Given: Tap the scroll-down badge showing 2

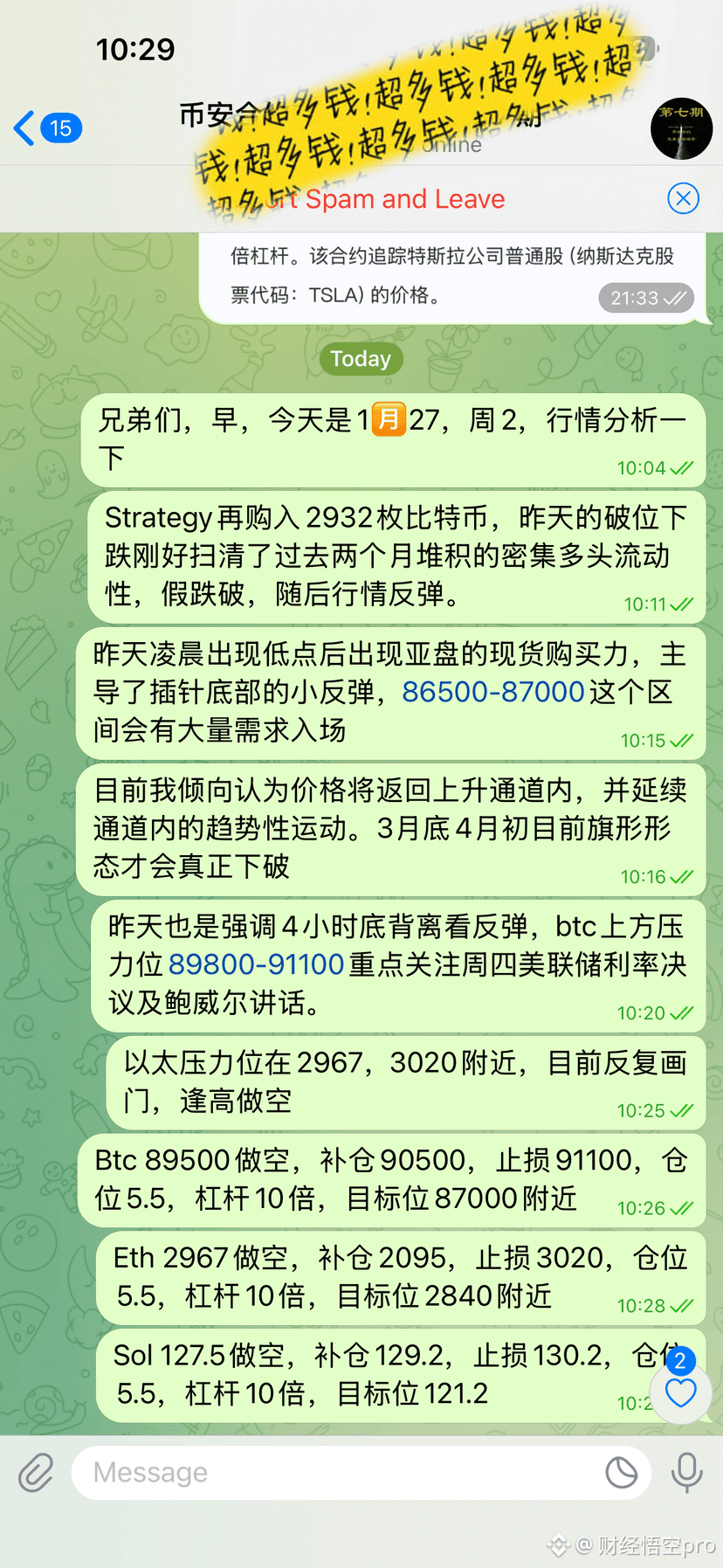Looking at the screenshot, I should (680, 1361).
